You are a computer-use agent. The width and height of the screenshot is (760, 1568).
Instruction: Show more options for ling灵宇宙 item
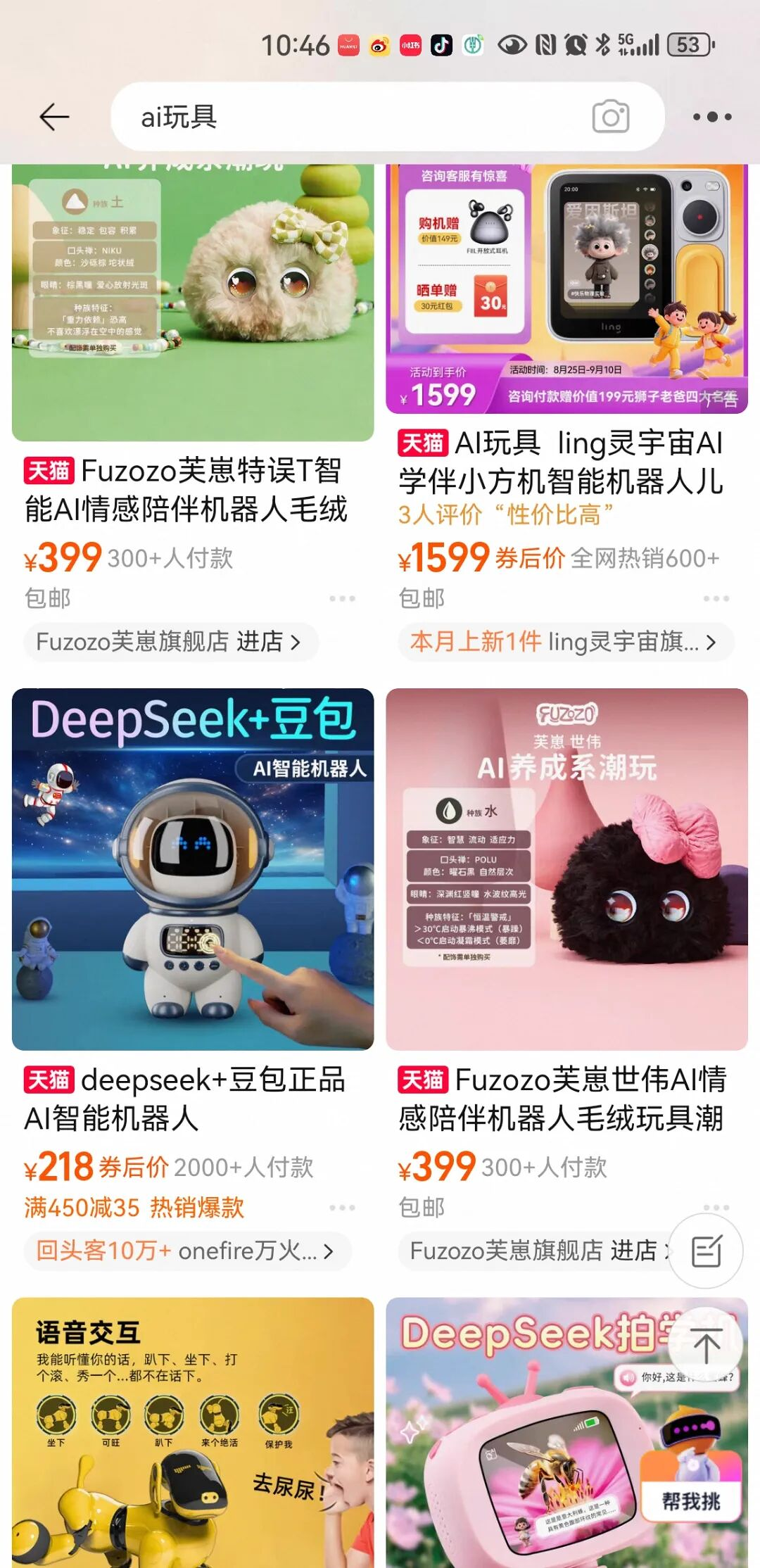pyautogui.click(x=716, y=599)
